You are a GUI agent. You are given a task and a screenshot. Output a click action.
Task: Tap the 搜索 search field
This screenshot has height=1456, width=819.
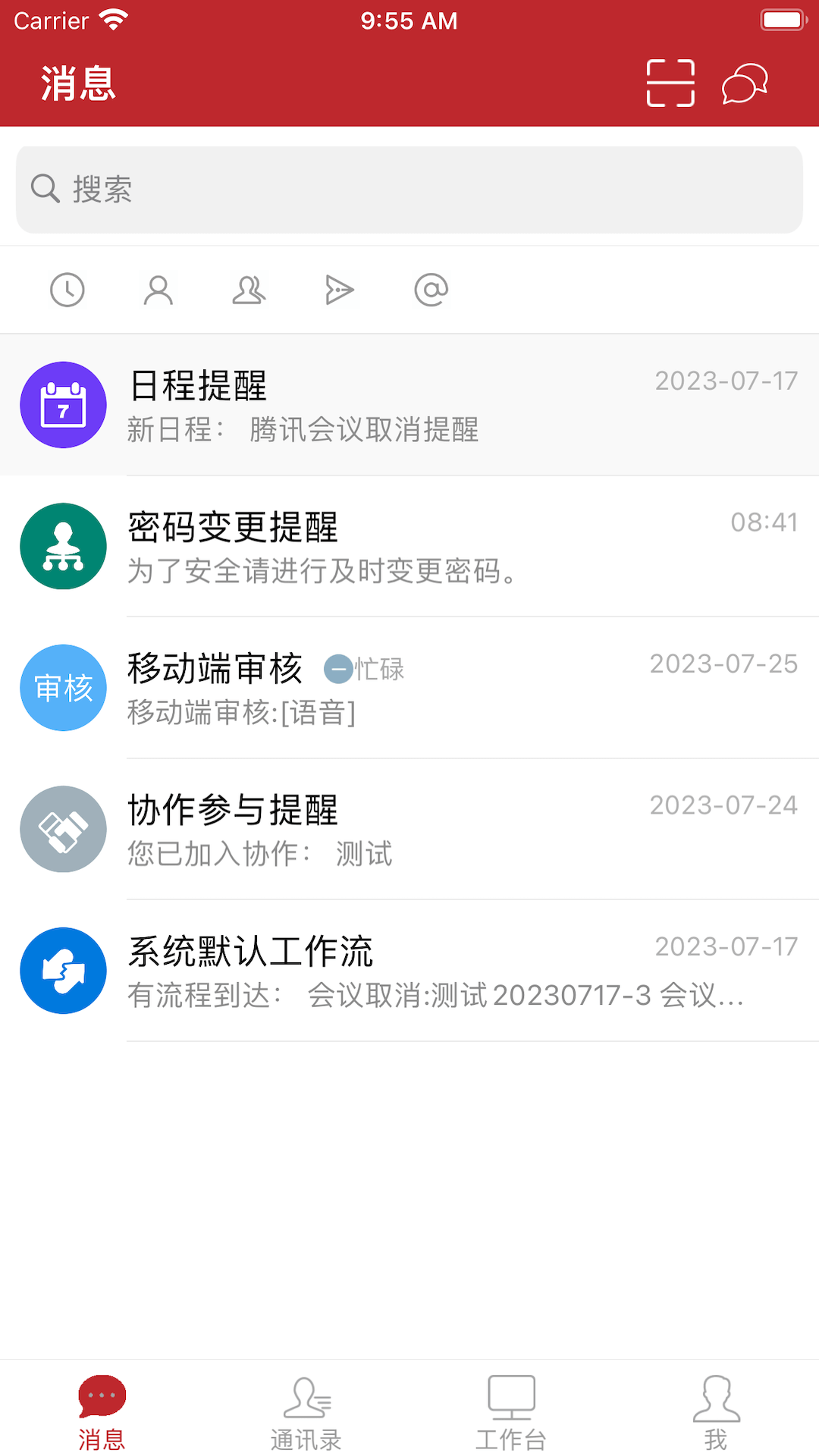click(409, 190)
